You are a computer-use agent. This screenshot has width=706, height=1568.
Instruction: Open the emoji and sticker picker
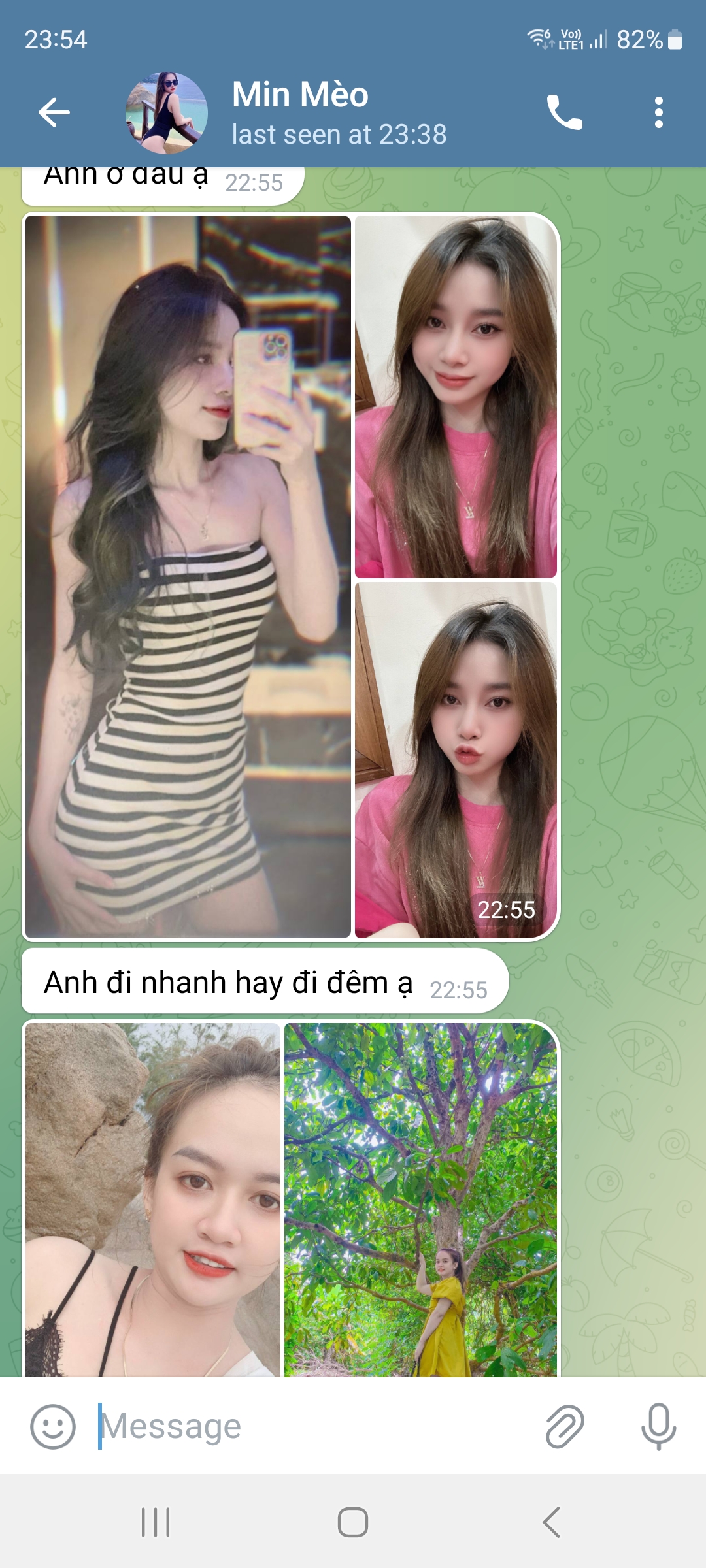53,1426
